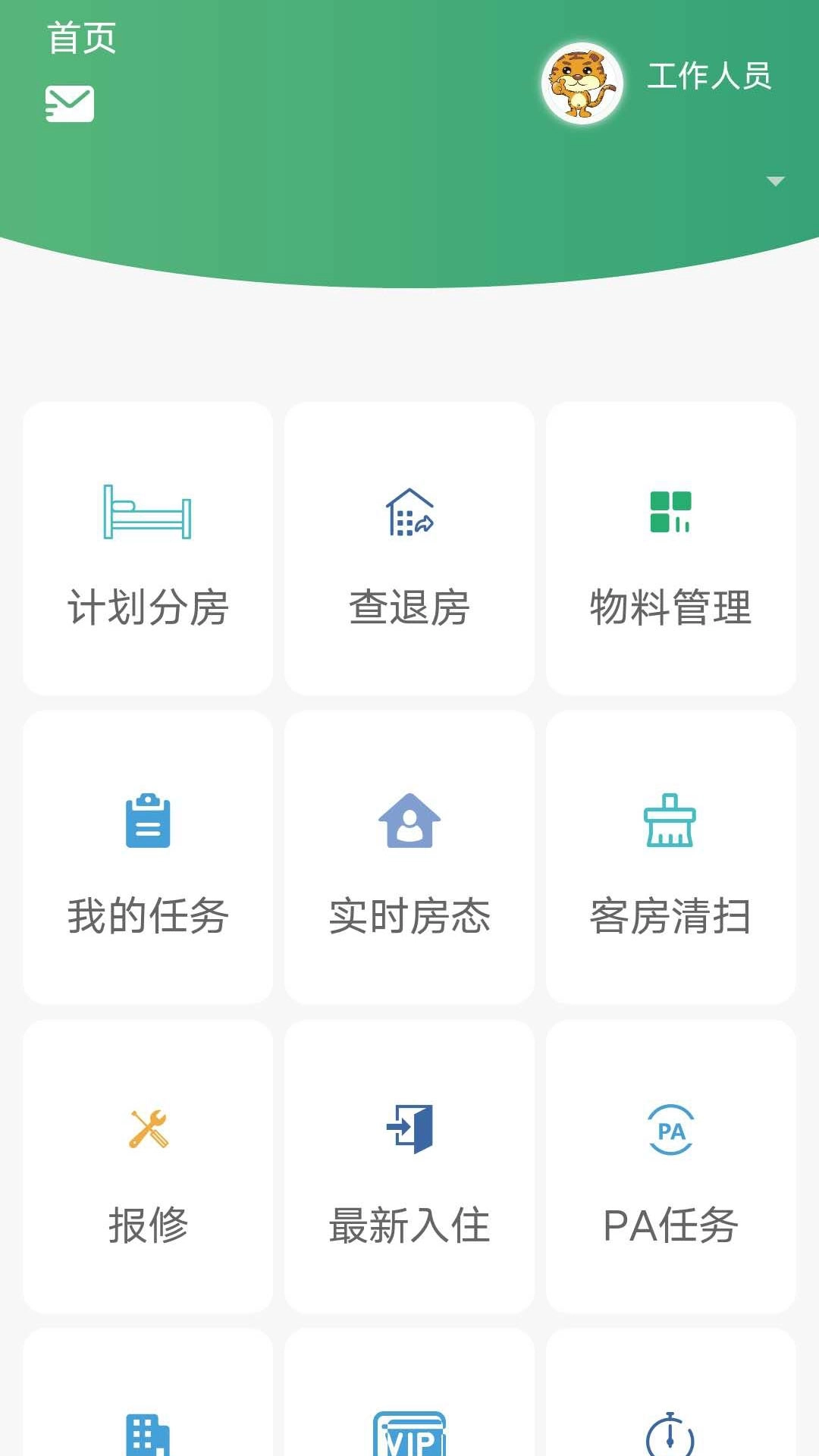819x1456 pixels.
Task: Tap the 客房清扫 text label
Action: tap(670, 918)
